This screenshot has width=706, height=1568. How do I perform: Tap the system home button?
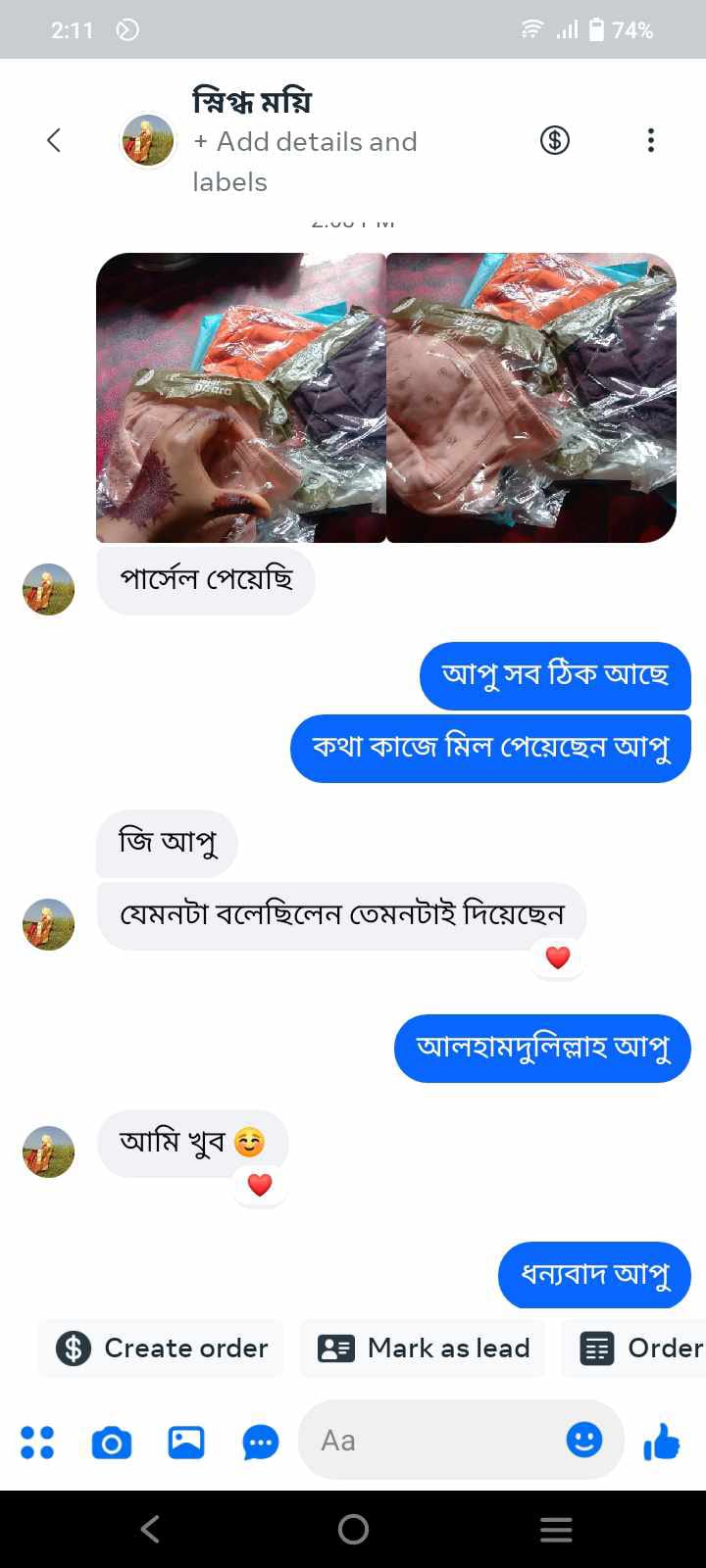point(353,1529)
